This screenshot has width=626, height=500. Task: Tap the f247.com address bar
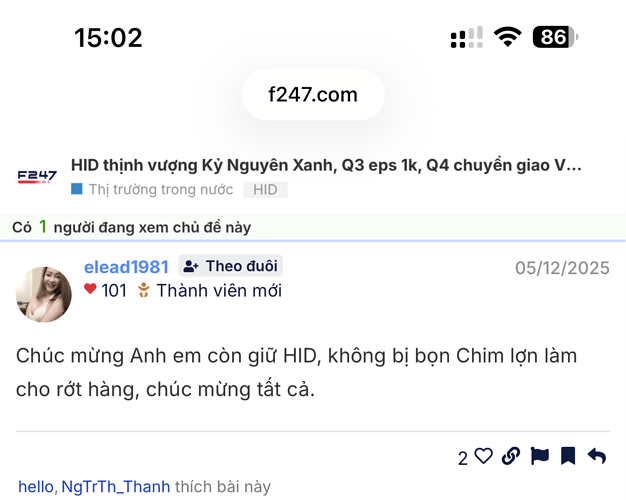pos(312,95)
